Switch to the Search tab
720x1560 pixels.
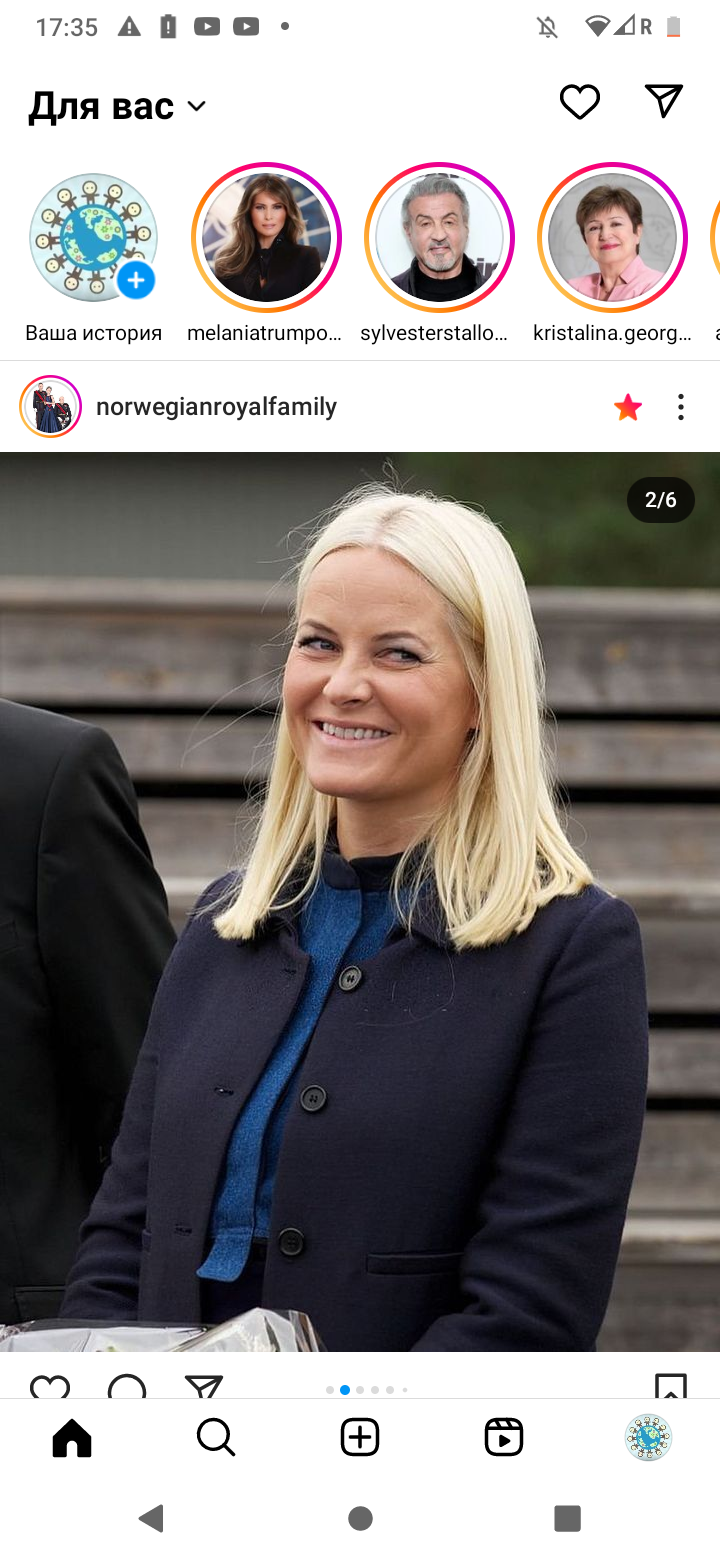tap(216, 1438)
